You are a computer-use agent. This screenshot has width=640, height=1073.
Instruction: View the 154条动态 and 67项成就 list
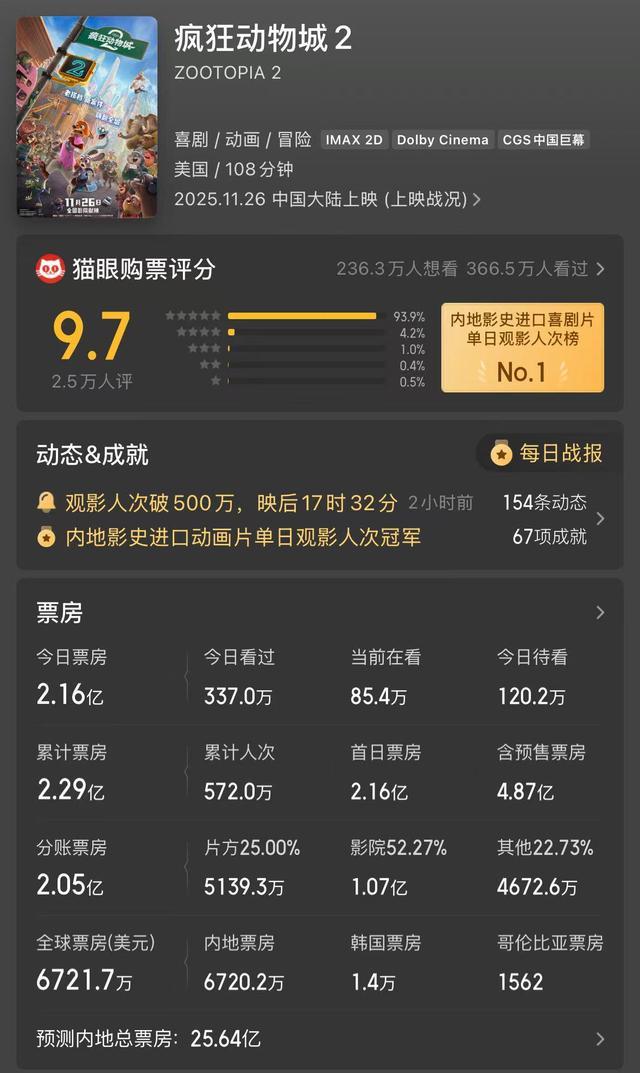pos(553,519)
